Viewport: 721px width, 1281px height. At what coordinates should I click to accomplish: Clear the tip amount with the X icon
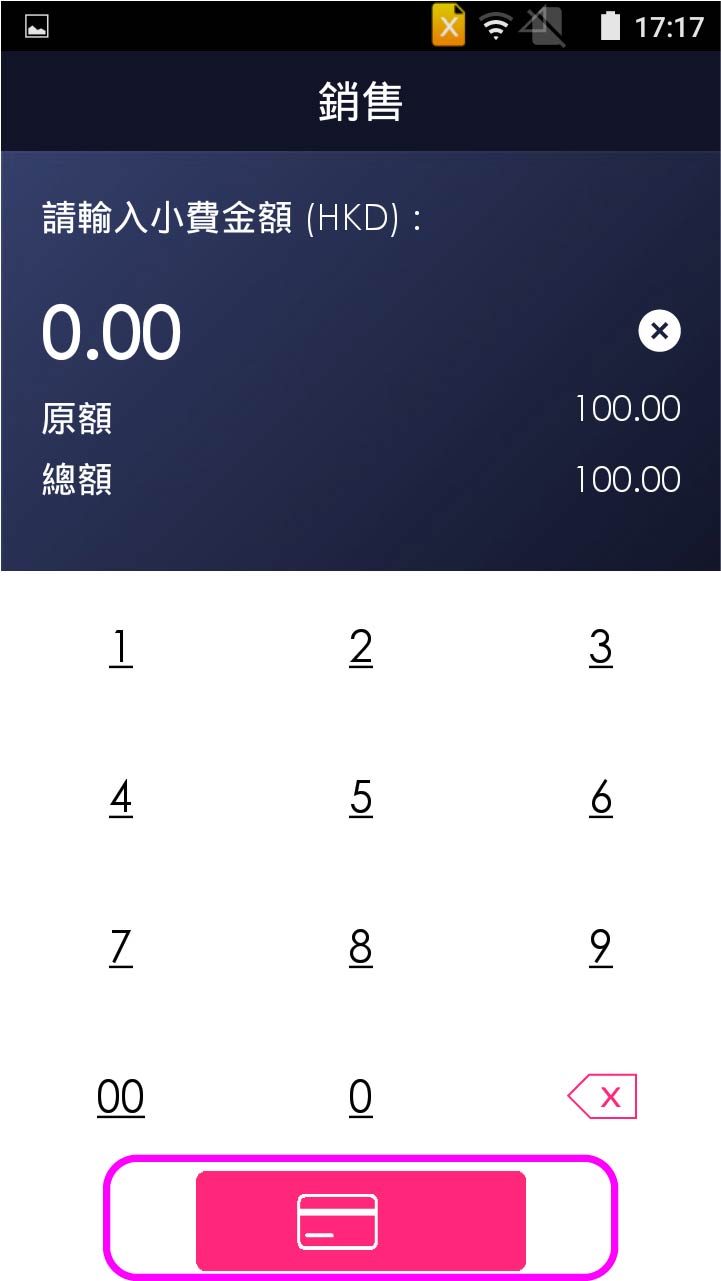coord(659,331)
